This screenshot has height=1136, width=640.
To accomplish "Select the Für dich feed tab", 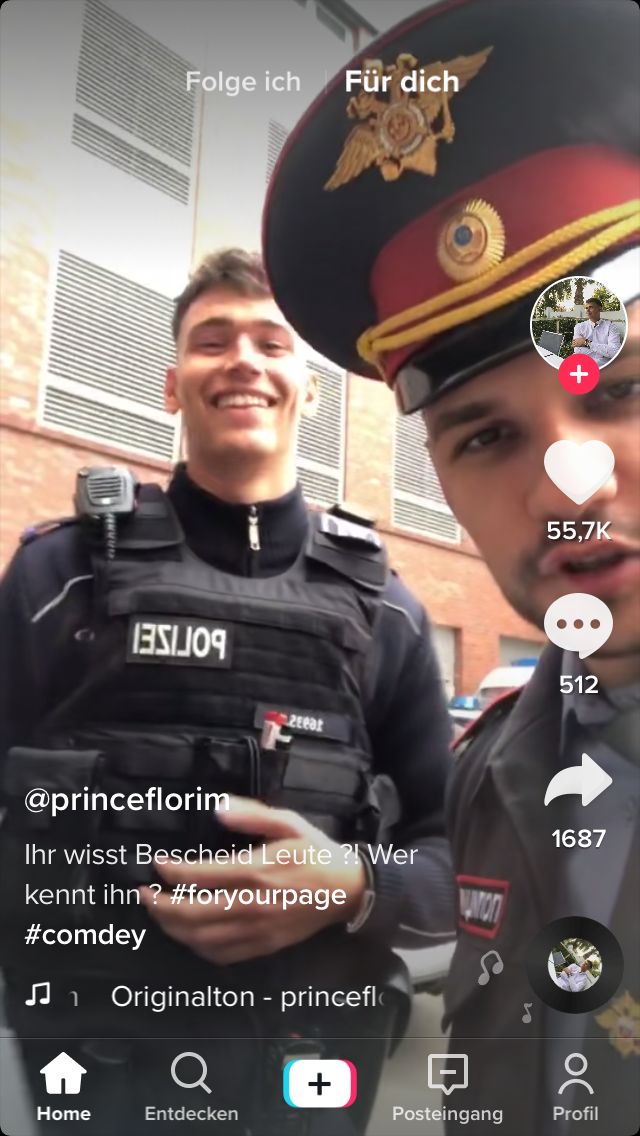I will pyautogui.click(x=402, y=82).
